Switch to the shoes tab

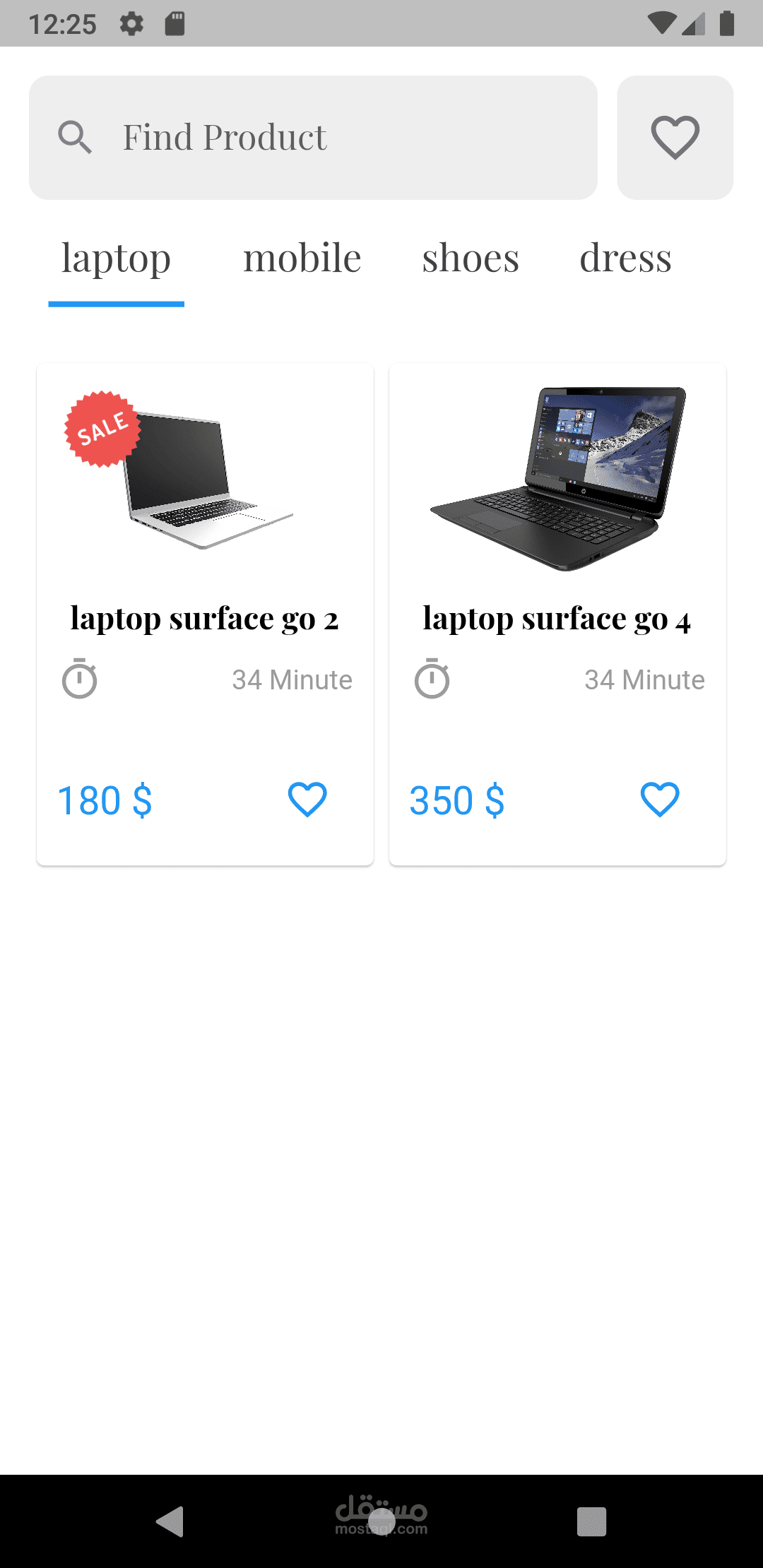tap(471, 259)
